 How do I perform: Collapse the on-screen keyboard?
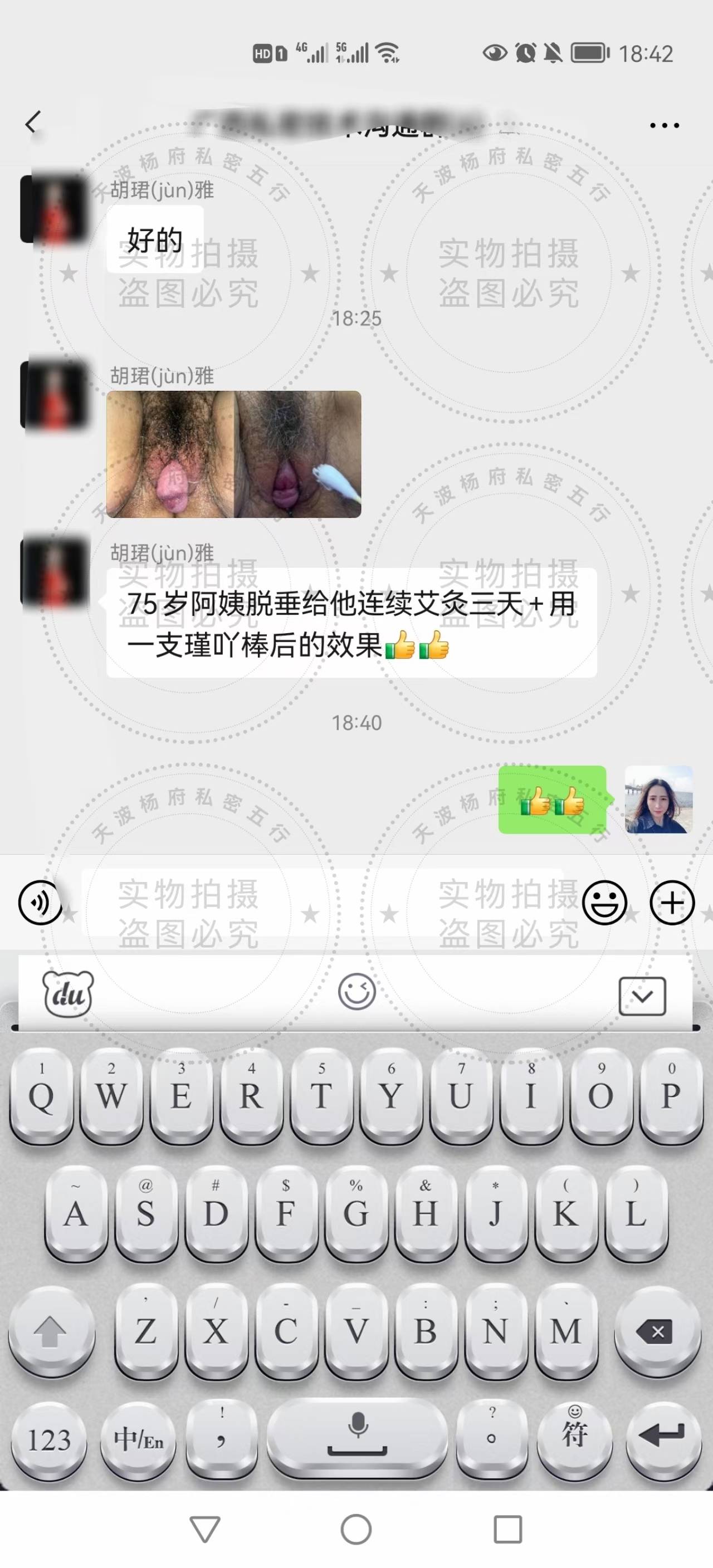pos(642,996)
